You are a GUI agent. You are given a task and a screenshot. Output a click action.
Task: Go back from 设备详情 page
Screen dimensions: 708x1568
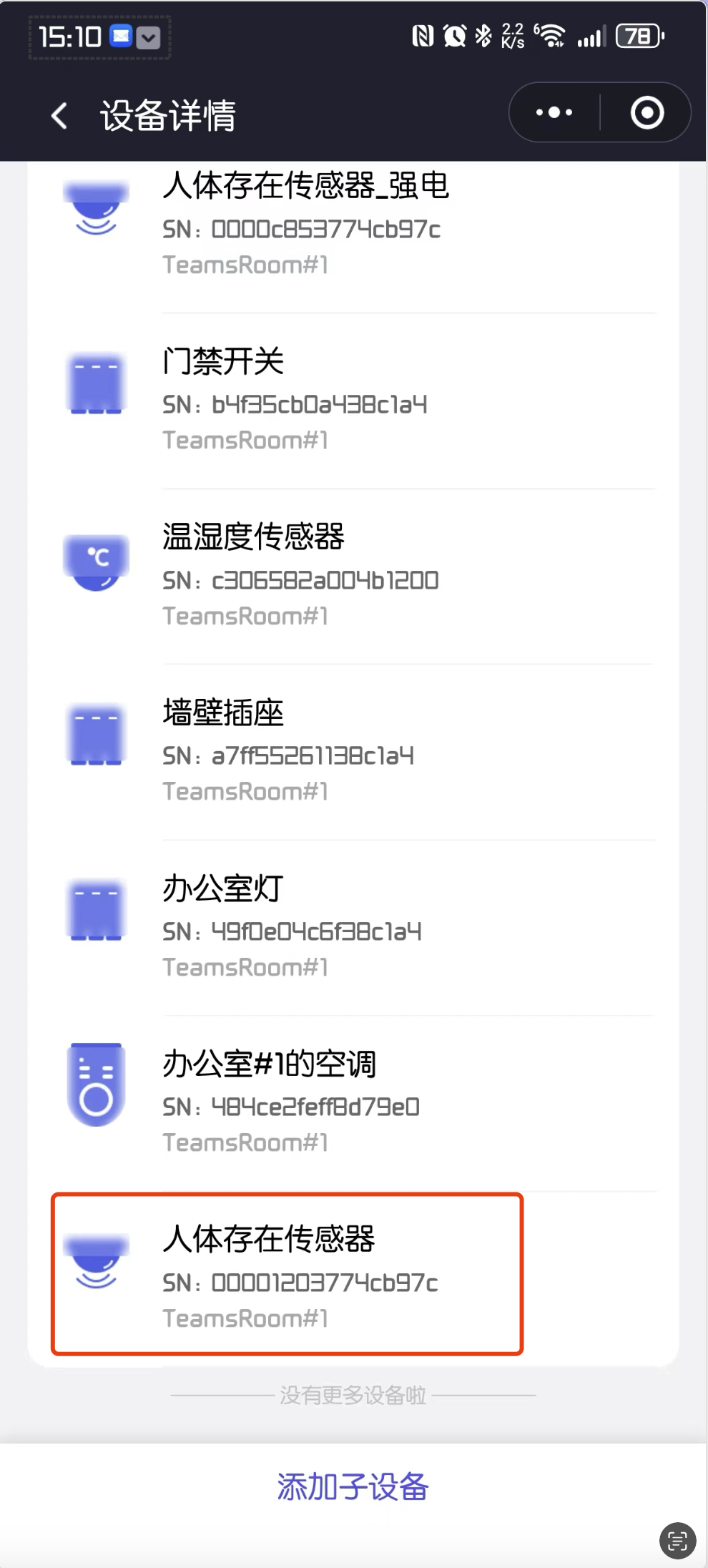(59, 115)
